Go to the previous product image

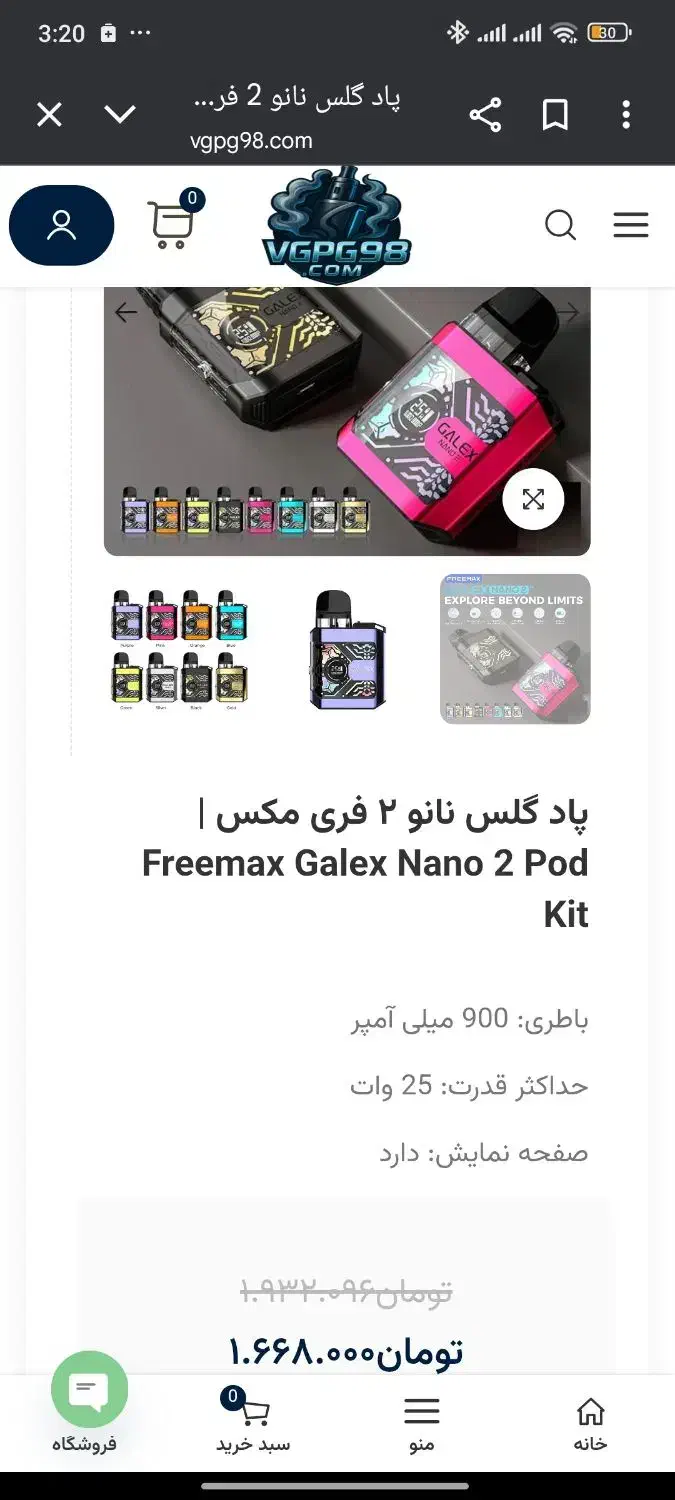pos(126,313)
